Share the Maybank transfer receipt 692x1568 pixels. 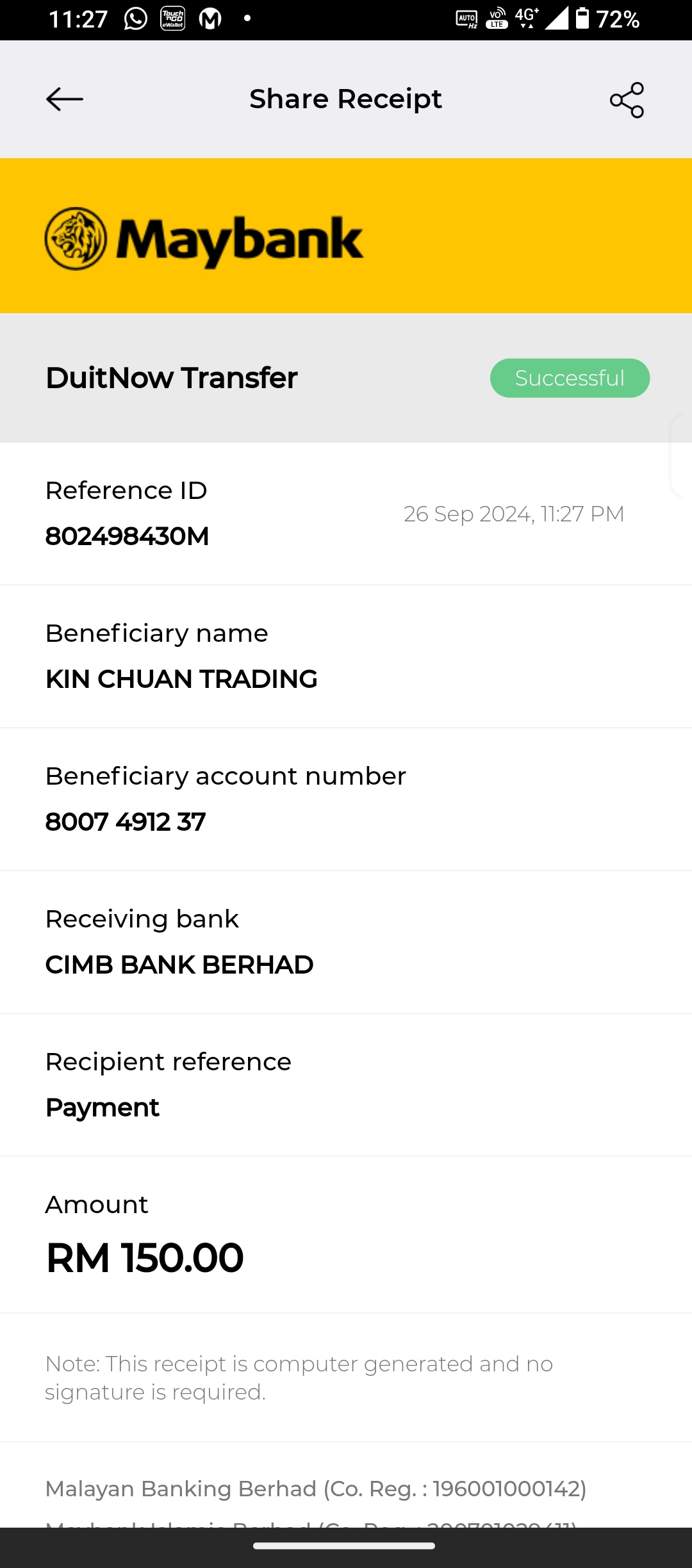click(626, 100)
